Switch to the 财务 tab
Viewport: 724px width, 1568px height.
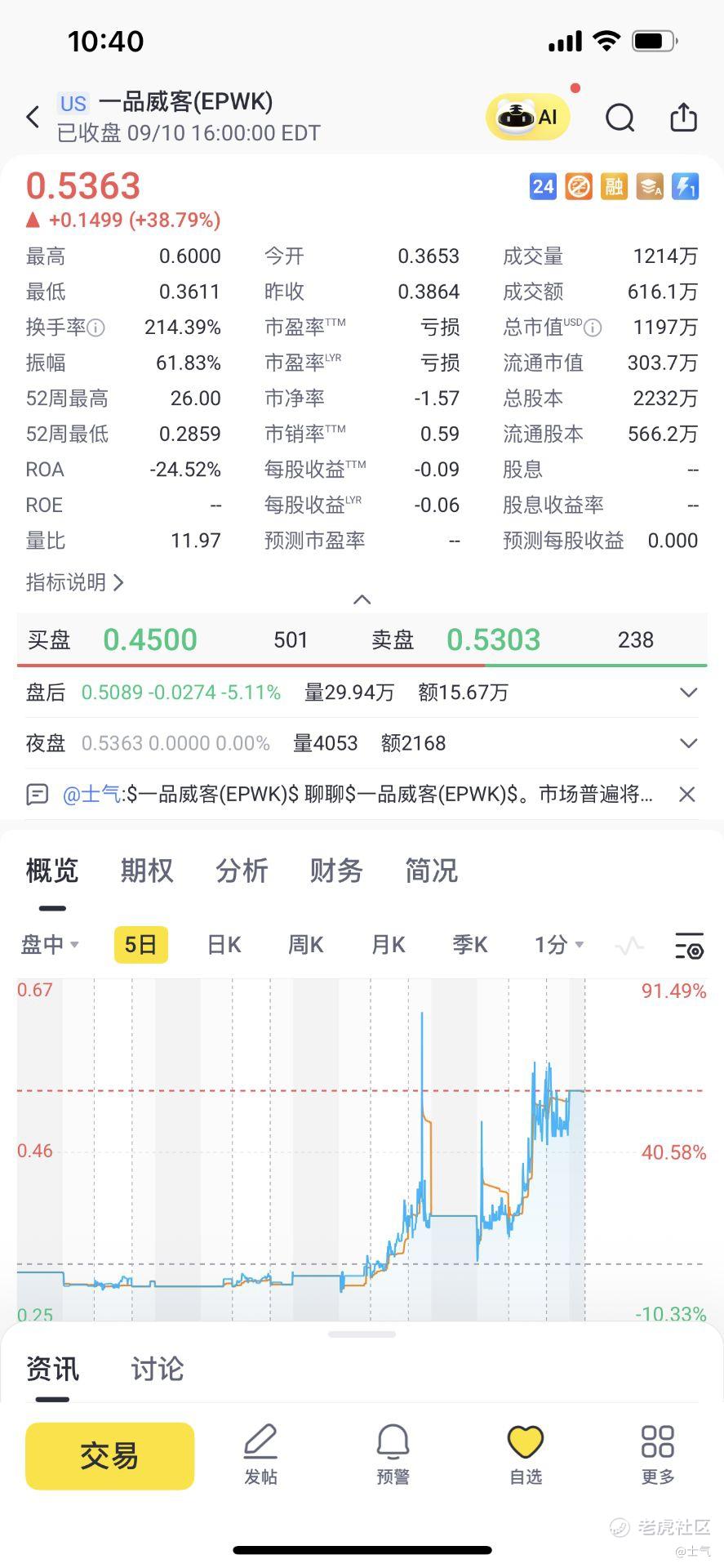pyautogui.click(x=336, y=871)
